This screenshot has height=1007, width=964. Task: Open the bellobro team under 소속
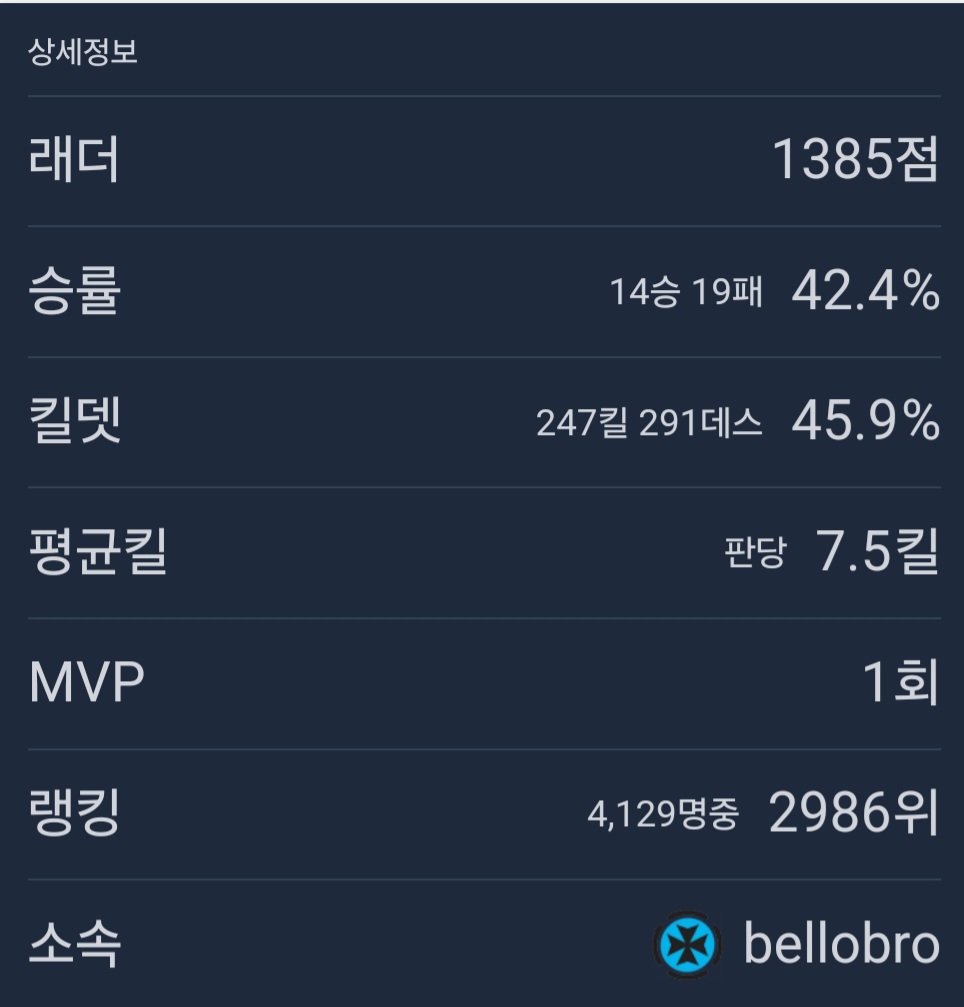coord(840,944)
